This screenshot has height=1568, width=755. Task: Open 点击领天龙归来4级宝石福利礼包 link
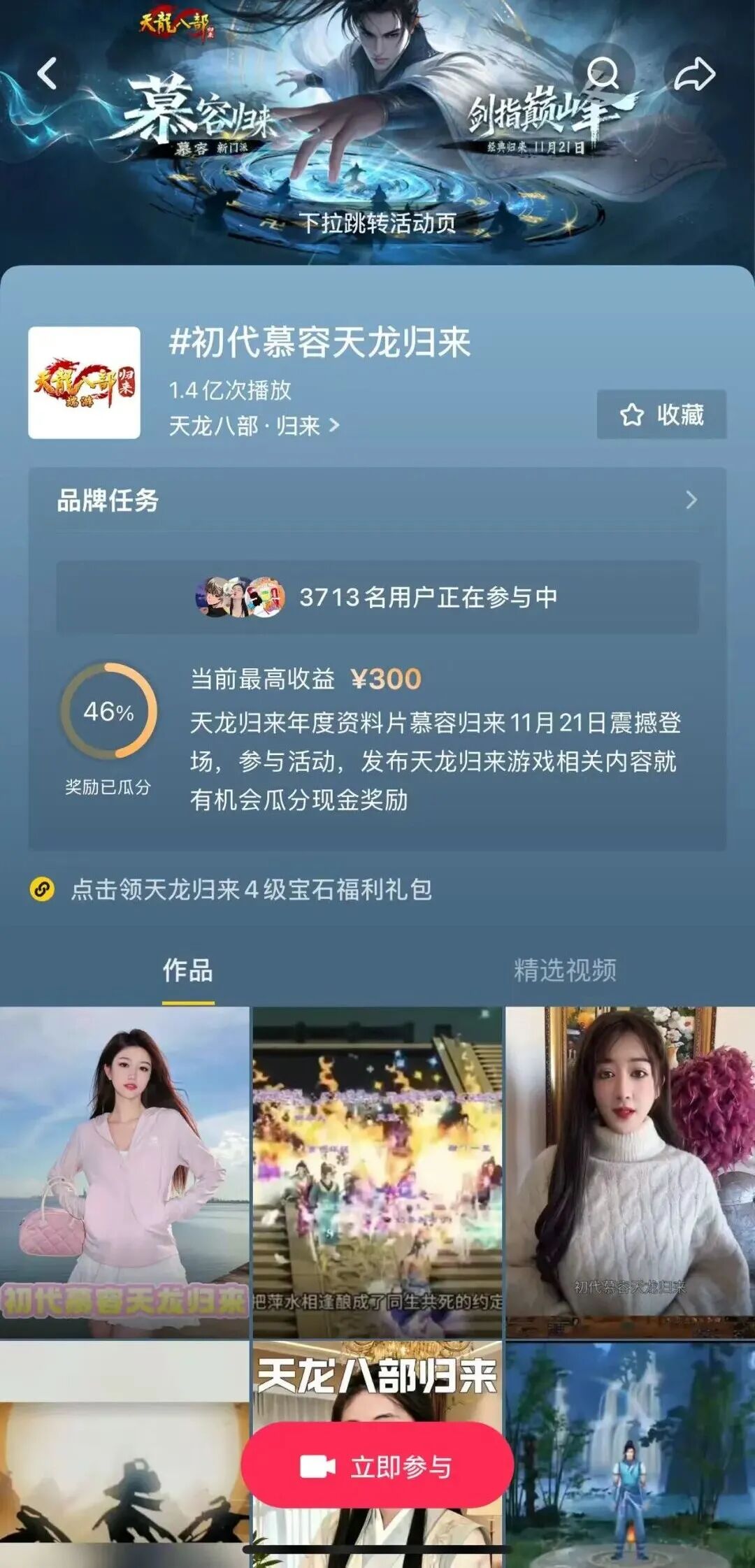pyautogui.click(x=251, y=890)
